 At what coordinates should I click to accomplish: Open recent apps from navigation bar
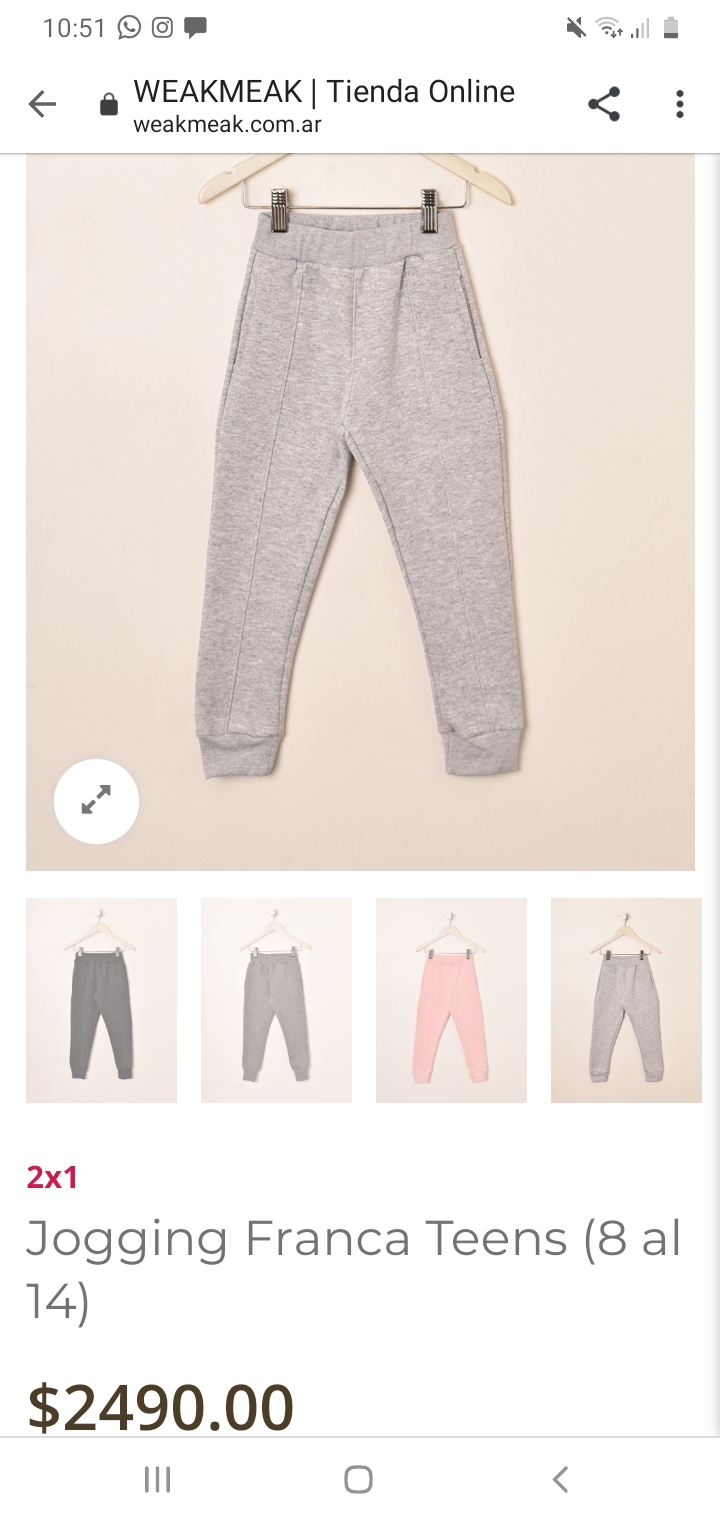click(x=157, y=1479)
